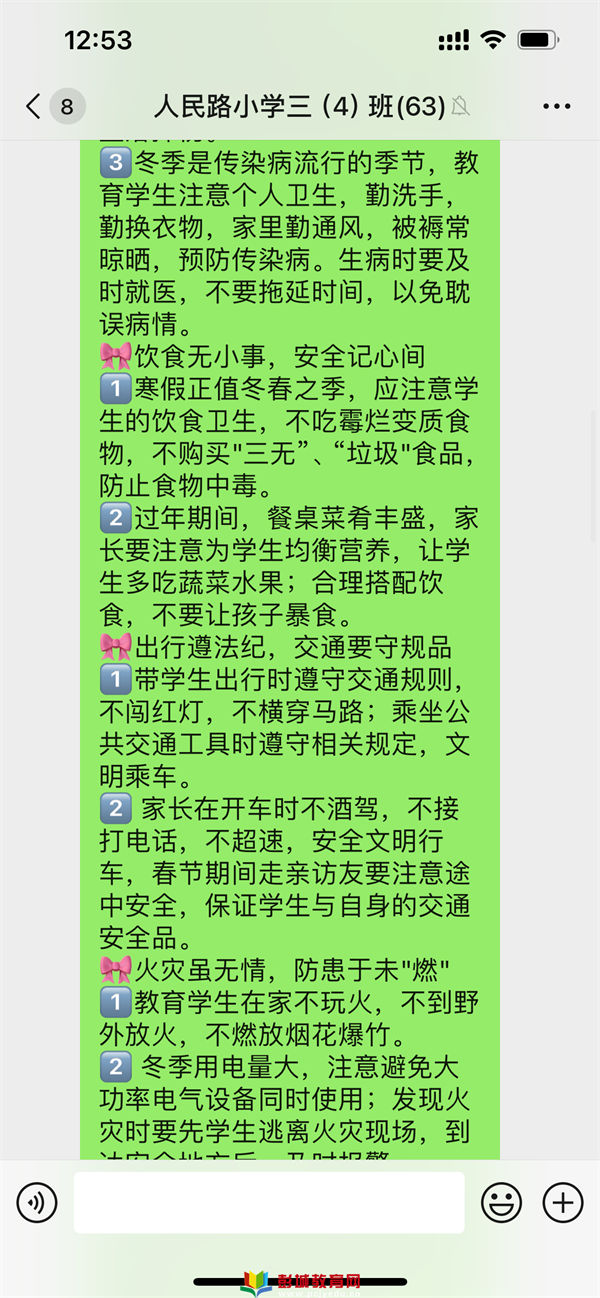Open the emoji picker
The width and height of the screenshot is (600, 1298).
(x=501, y=1202)
